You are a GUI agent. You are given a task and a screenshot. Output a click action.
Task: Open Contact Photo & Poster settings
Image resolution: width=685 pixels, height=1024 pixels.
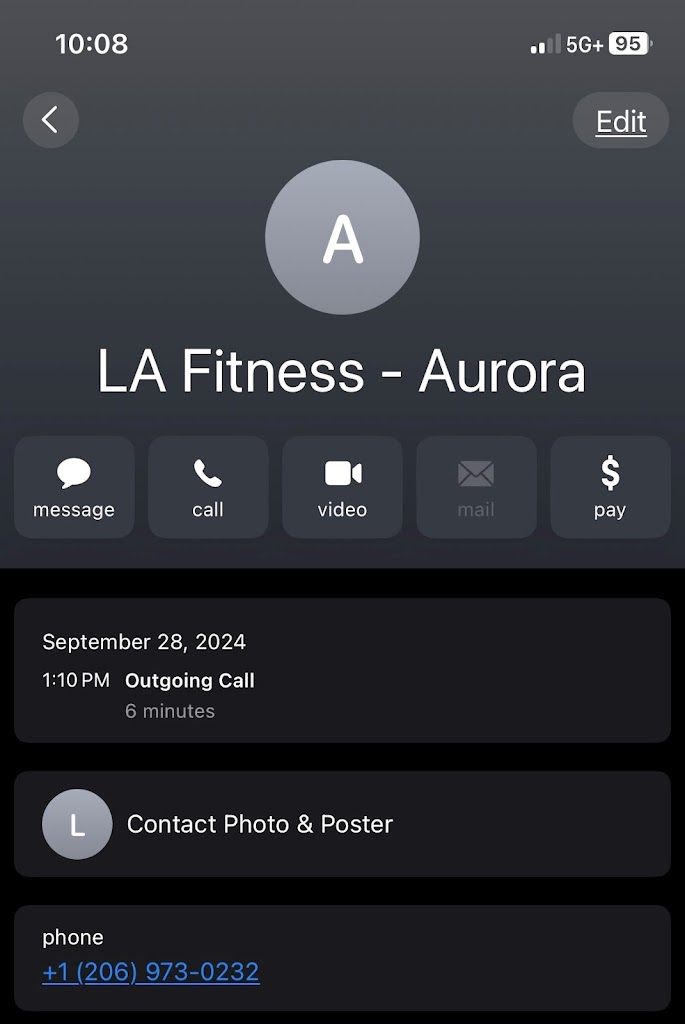point(342,824)
